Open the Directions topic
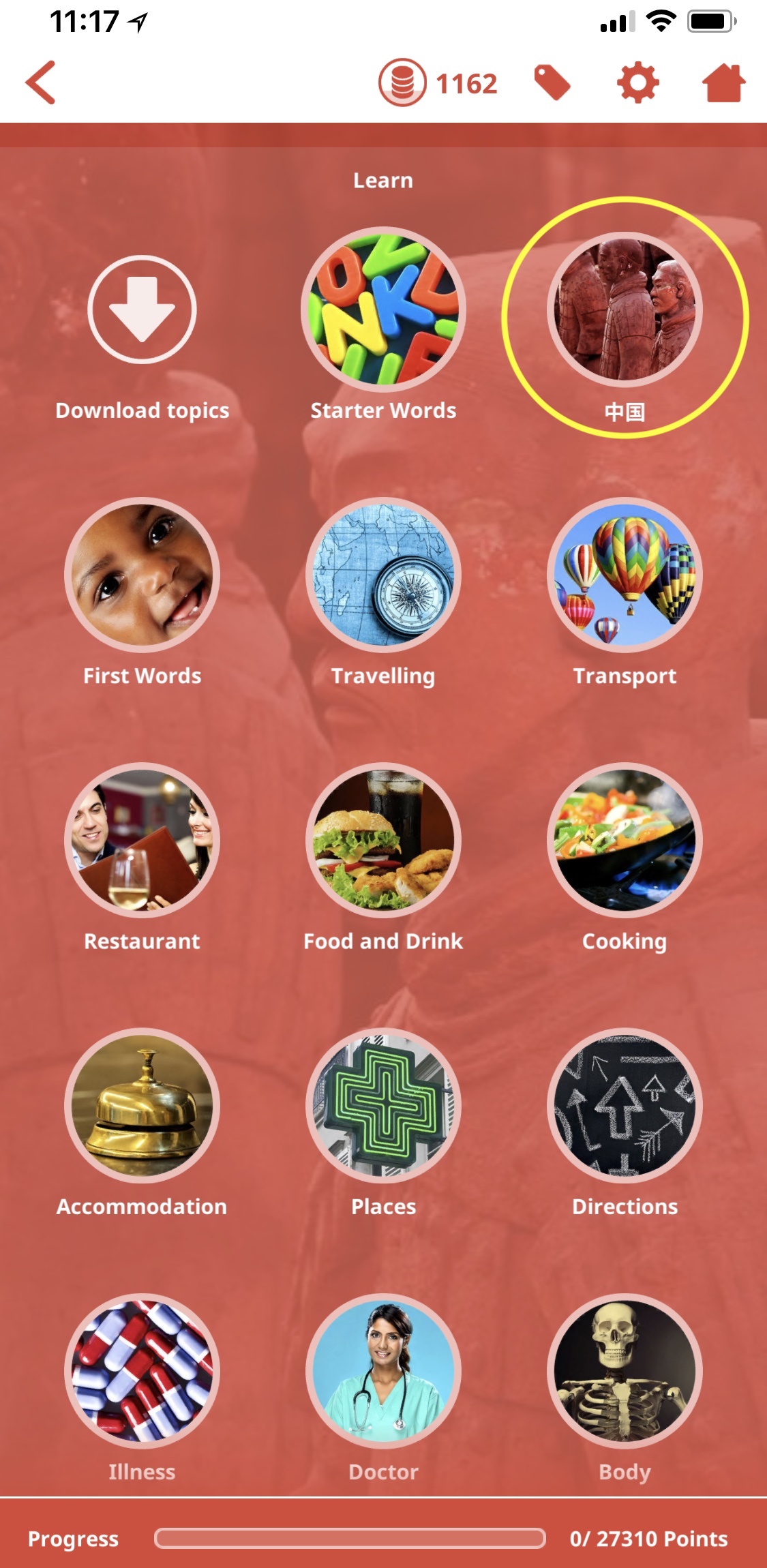This screenshot has width=767, height=1568. click(625, 1105)
